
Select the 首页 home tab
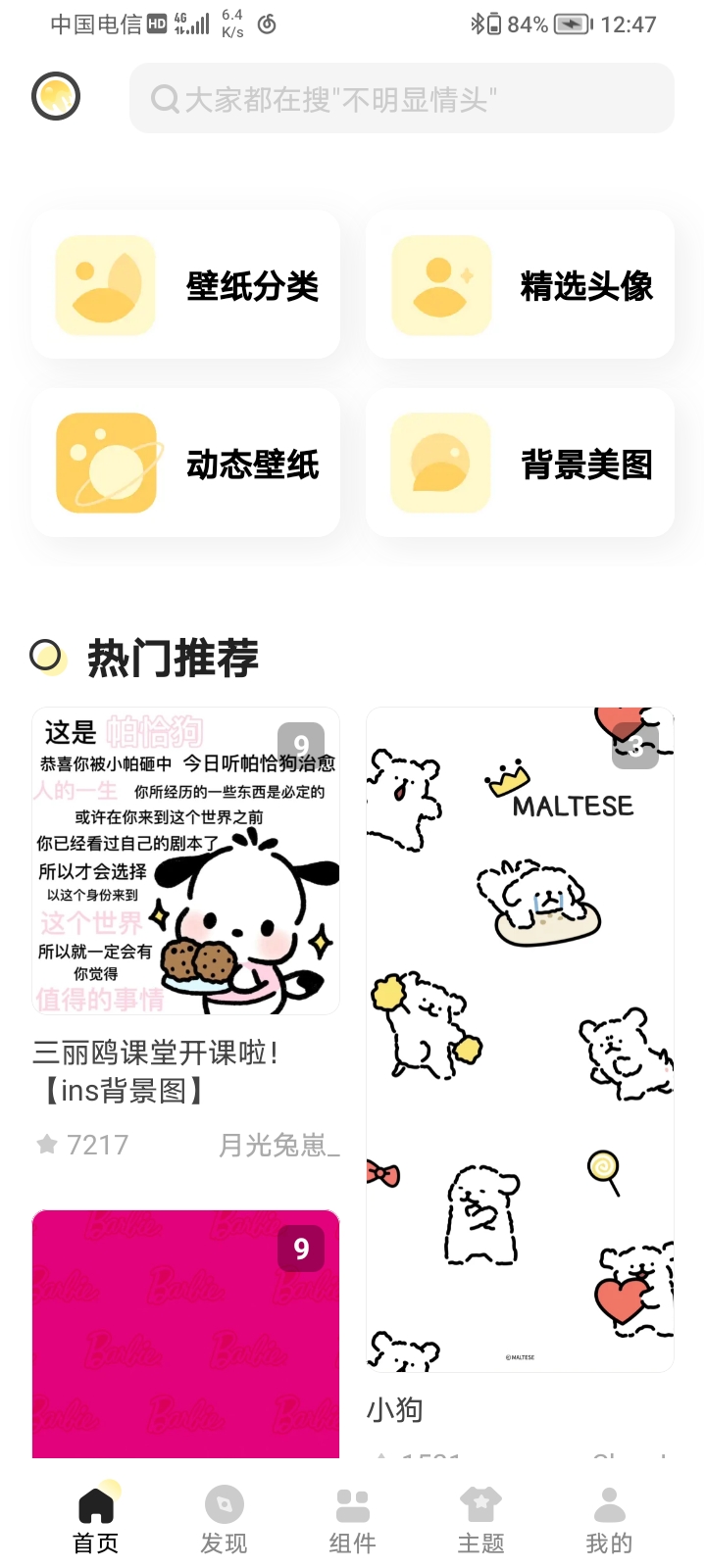pyautogui.click(x=96, y=1520)
